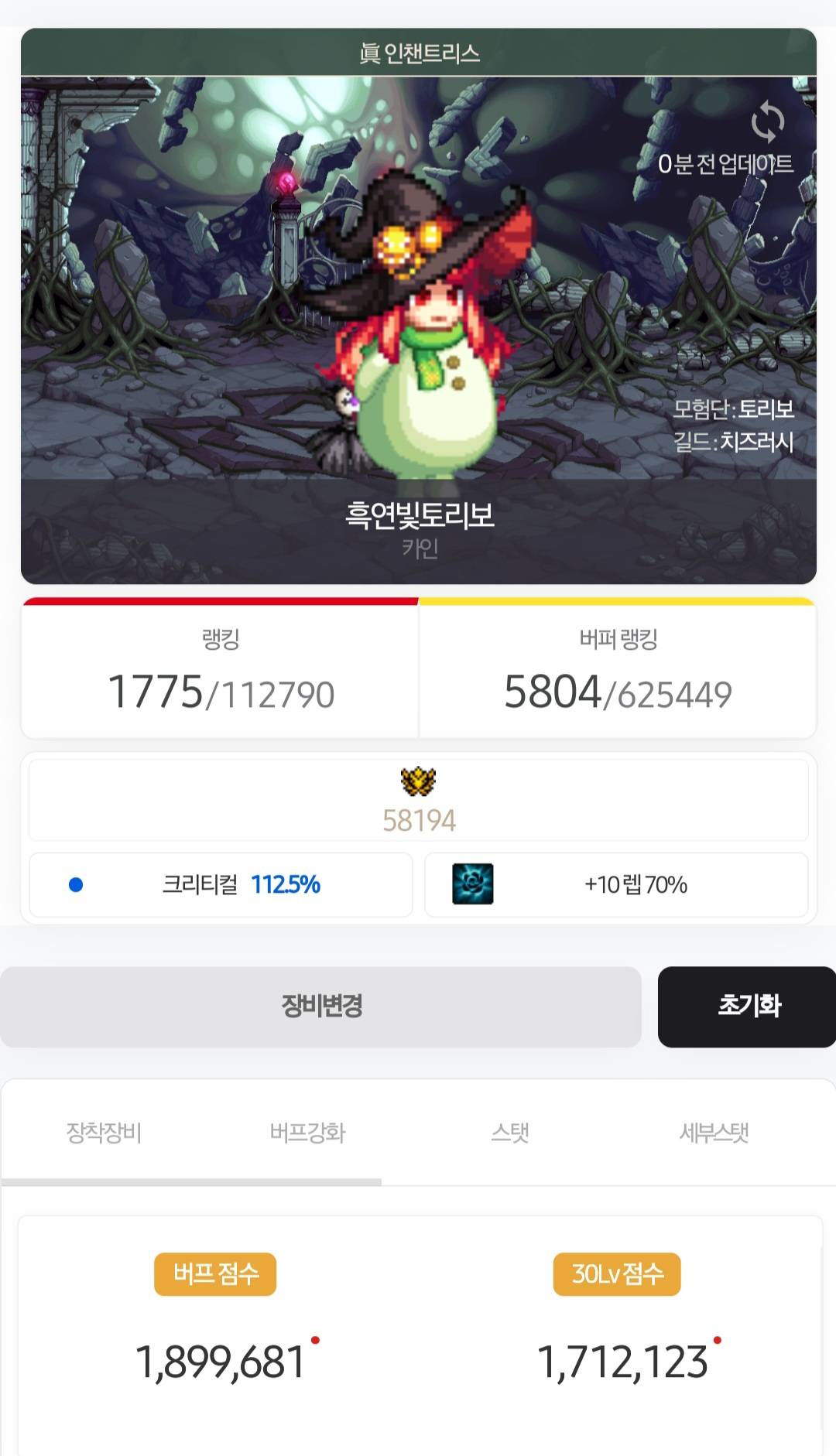Tap the 초기화 reset button

[747, 1007]
